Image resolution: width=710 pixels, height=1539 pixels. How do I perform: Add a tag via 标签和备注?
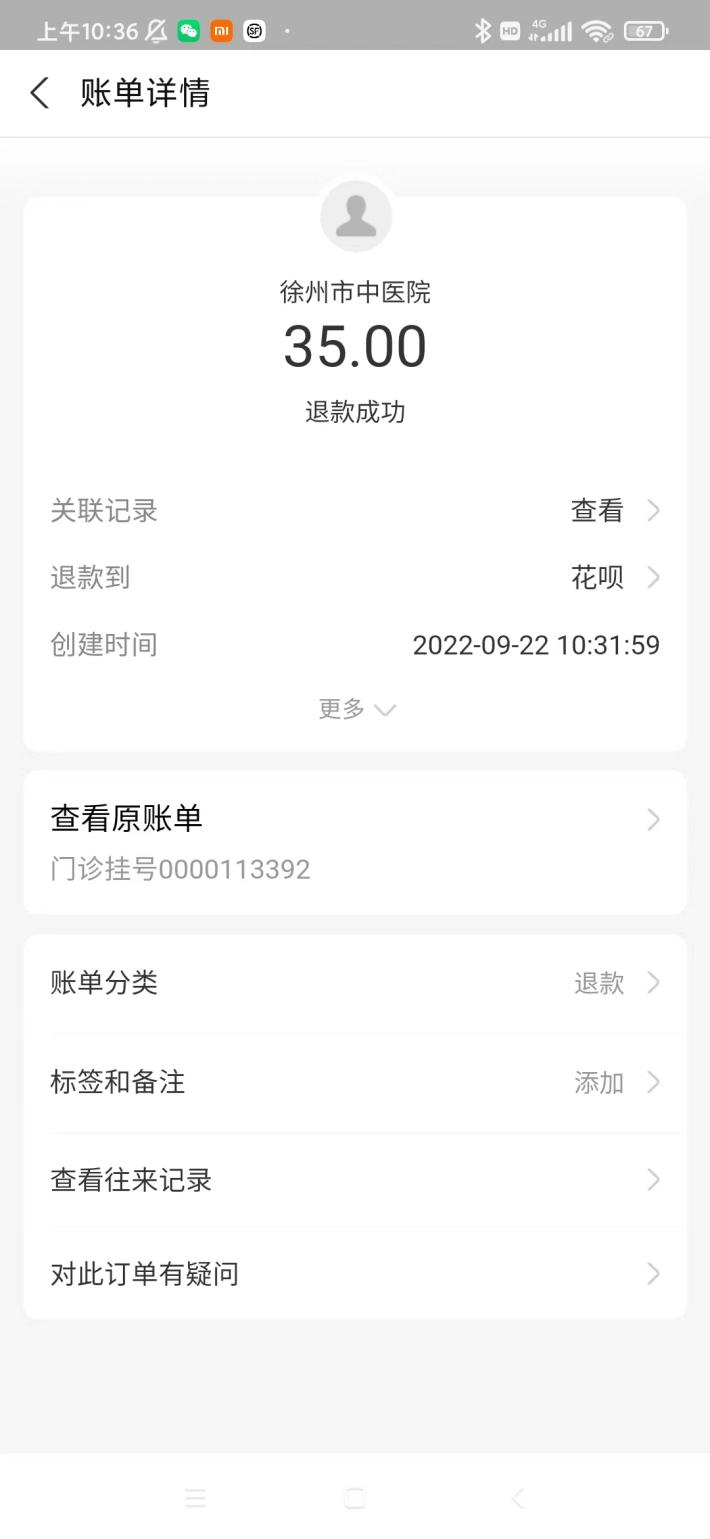[355, 1082]
